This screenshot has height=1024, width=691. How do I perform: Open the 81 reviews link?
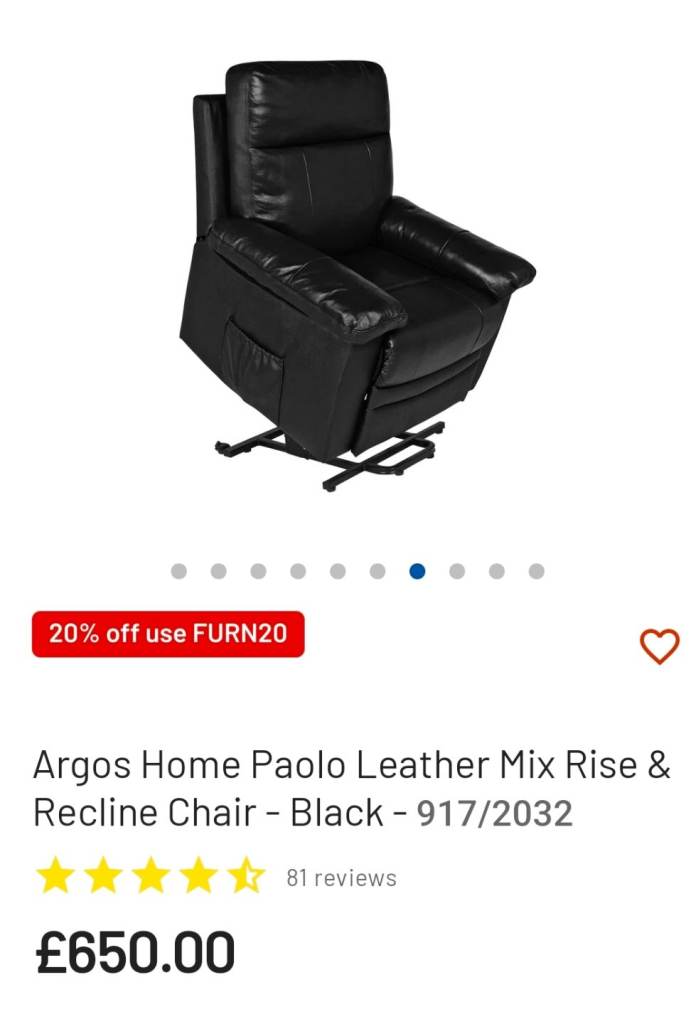(x=341, y=878)
